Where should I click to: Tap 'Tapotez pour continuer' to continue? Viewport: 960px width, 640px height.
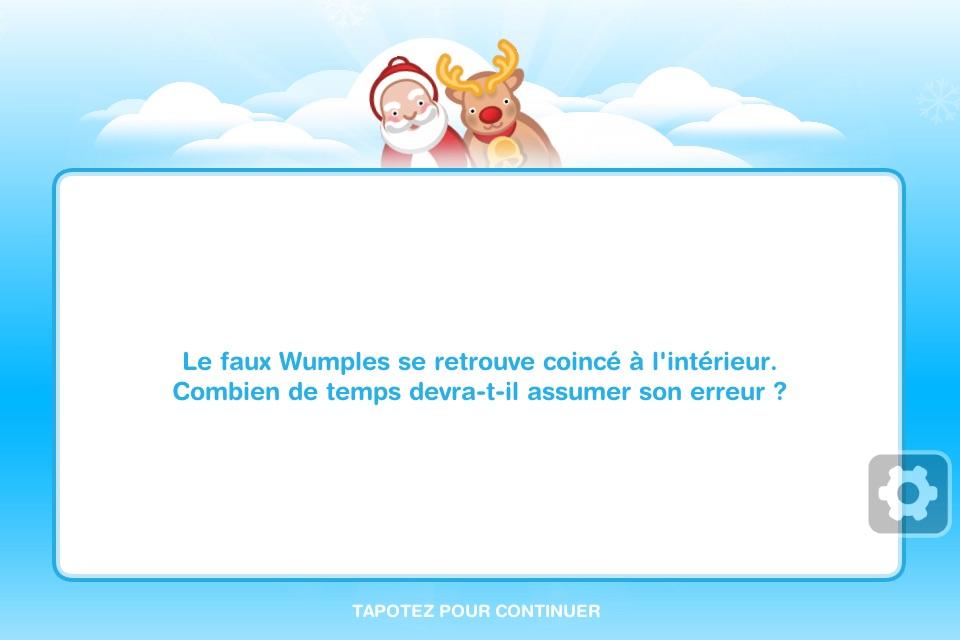coord(477,610)
